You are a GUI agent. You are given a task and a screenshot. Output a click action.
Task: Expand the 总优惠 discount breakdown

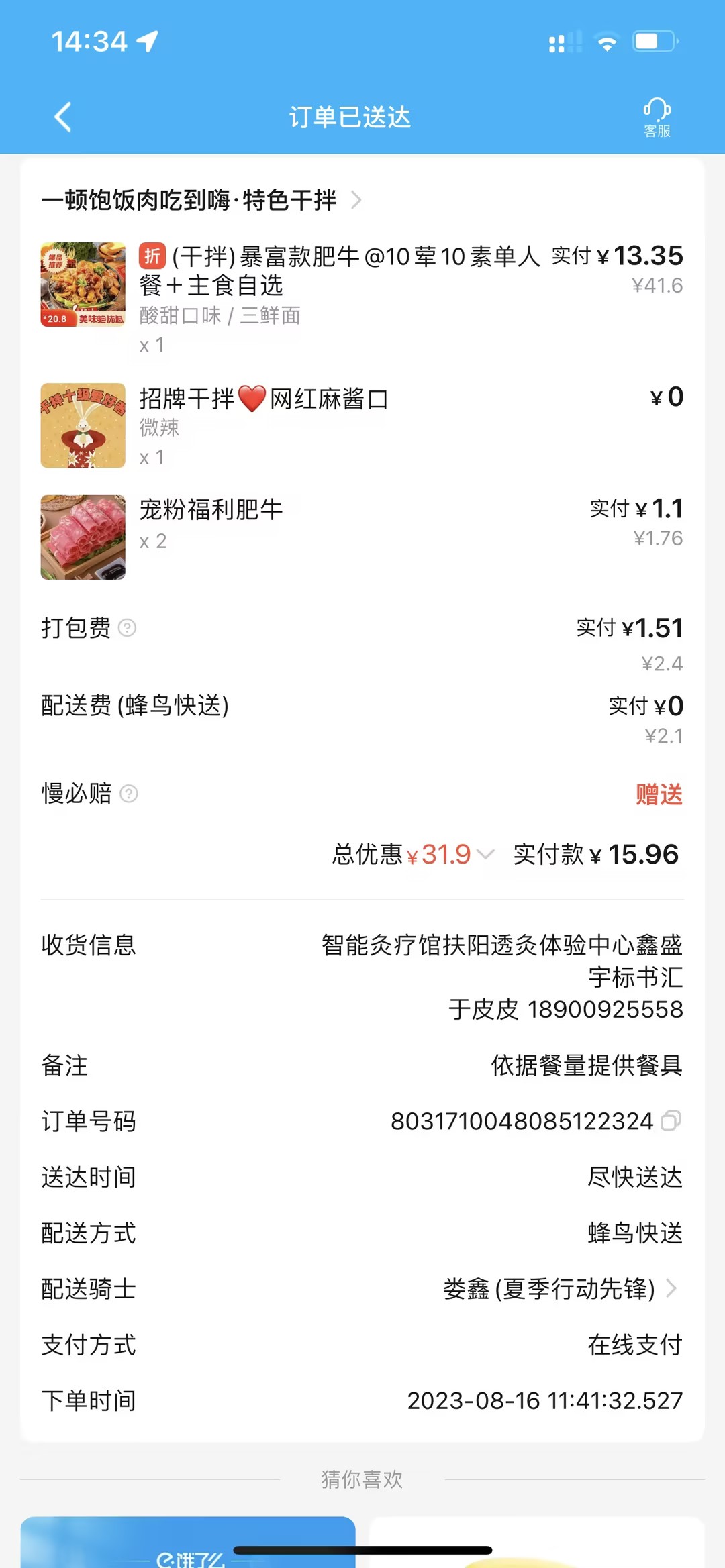click(485, 854)
